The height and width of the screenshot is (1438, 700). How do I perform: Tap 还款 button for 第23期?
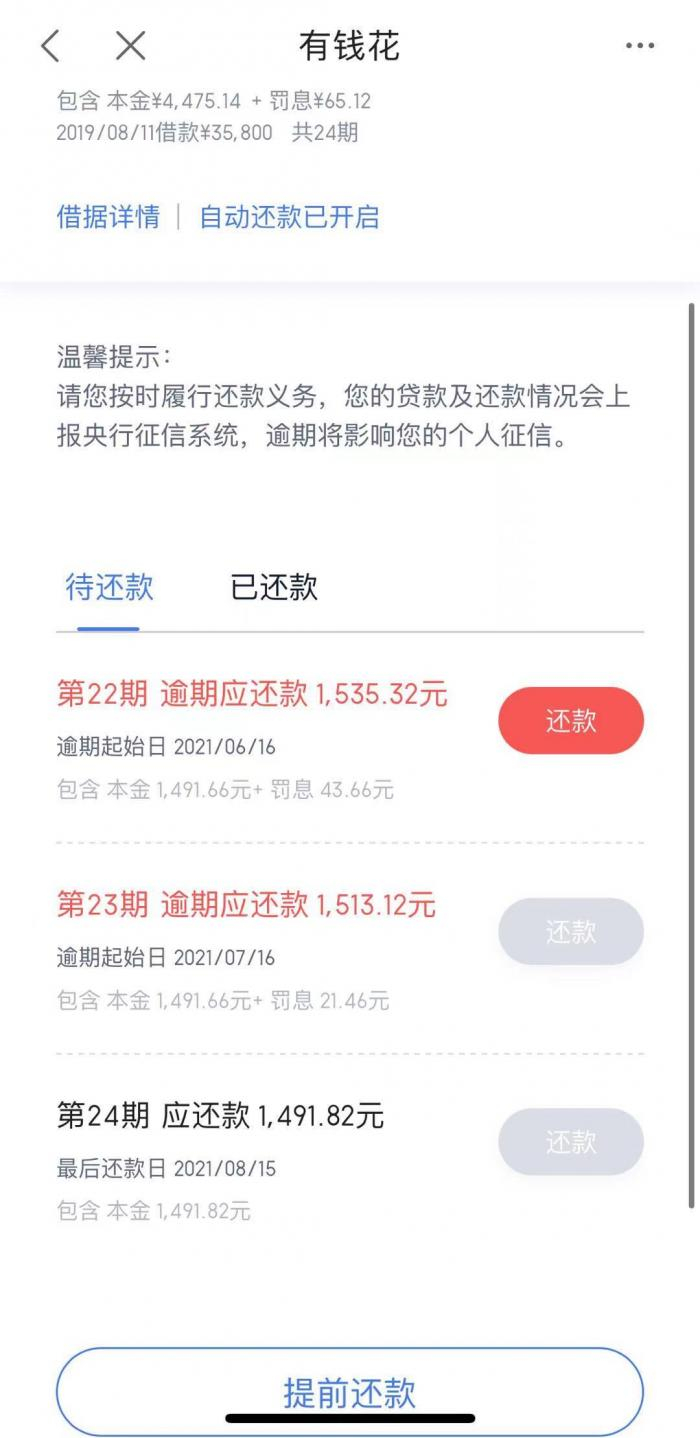[x=571, y=932]
